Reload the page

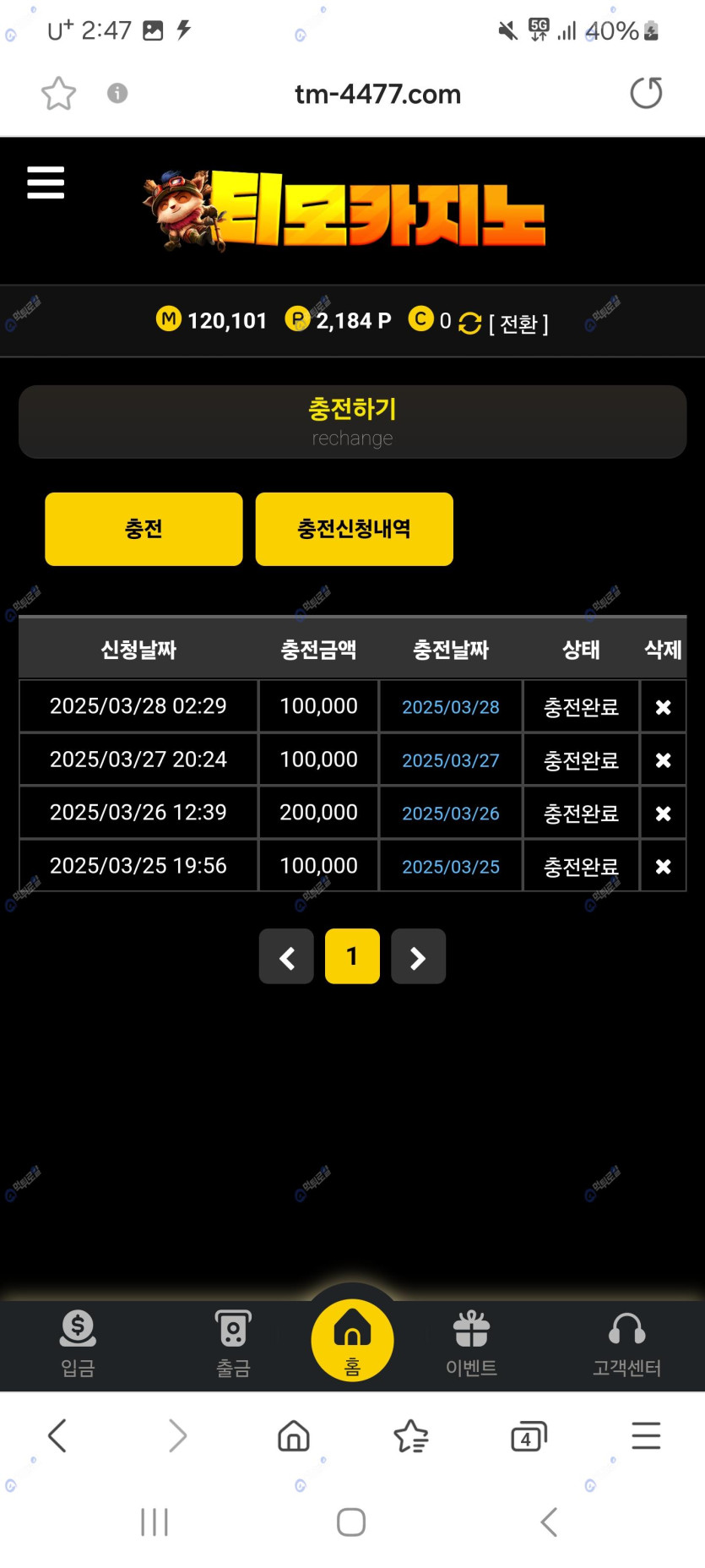(x=646, y=93)
